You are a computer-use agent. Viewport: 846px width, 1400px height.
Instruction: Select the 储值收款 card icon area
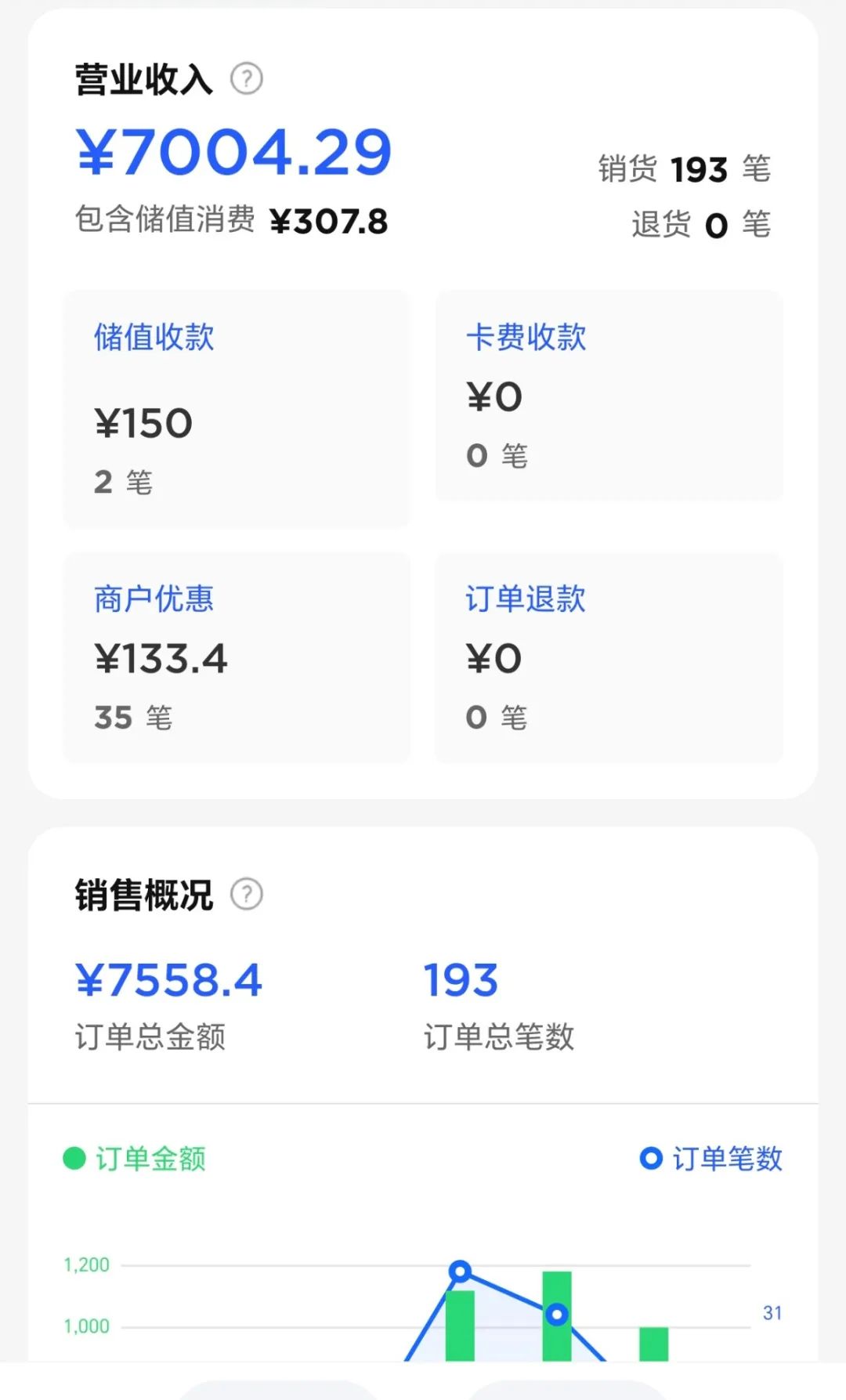(154, 337)
